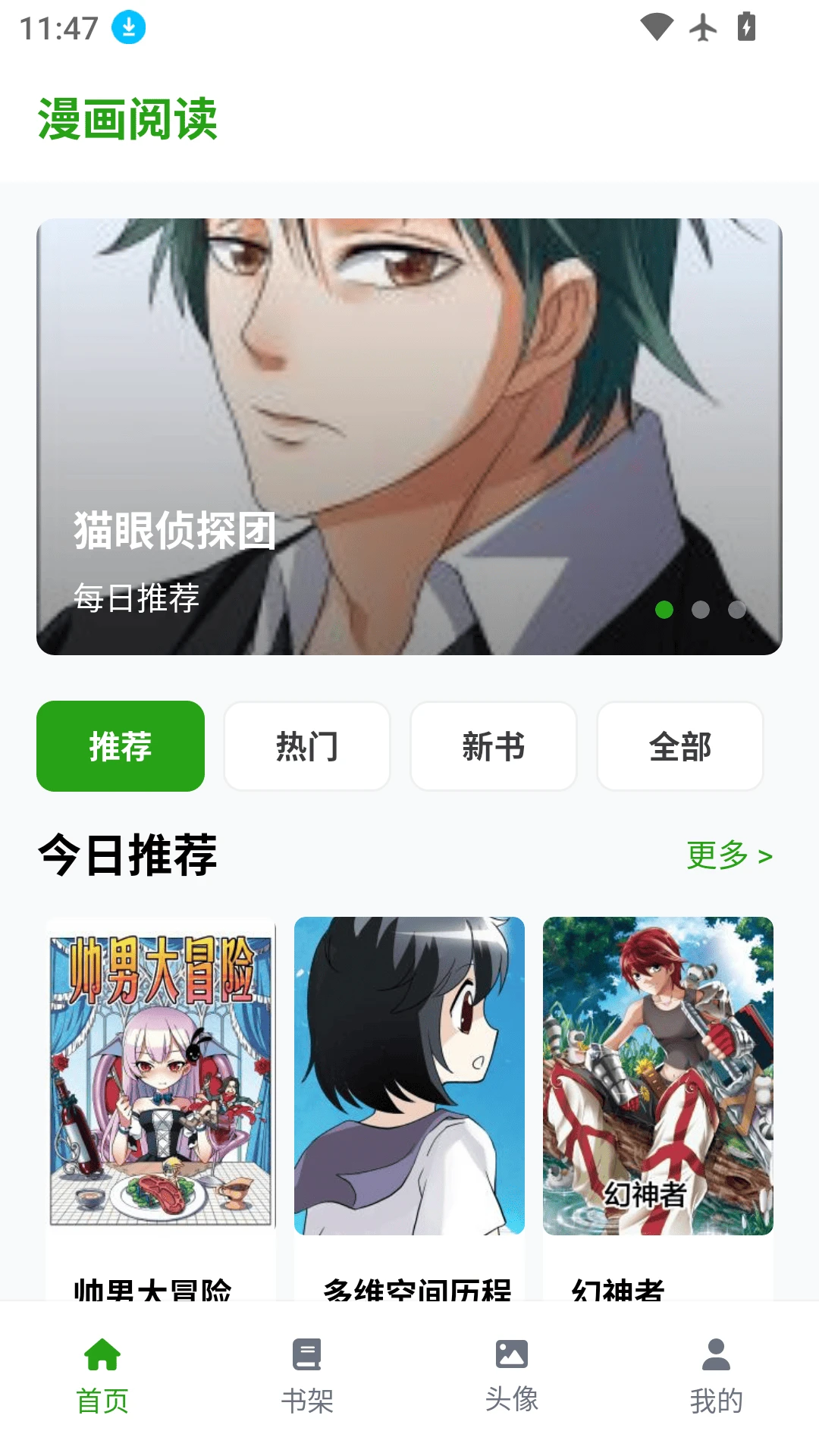Open the 书架 bookshelf icon
Screen dimensions: 819x1456
tap(306, 1354)
